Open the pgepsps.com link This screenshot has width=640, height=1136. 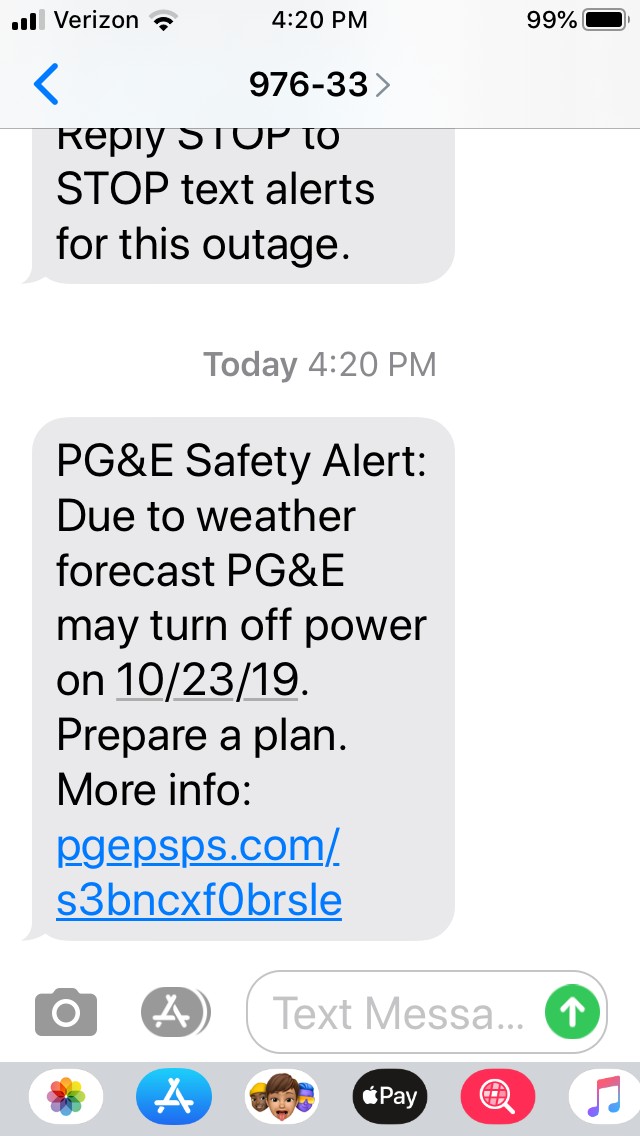tap(200, 875)
